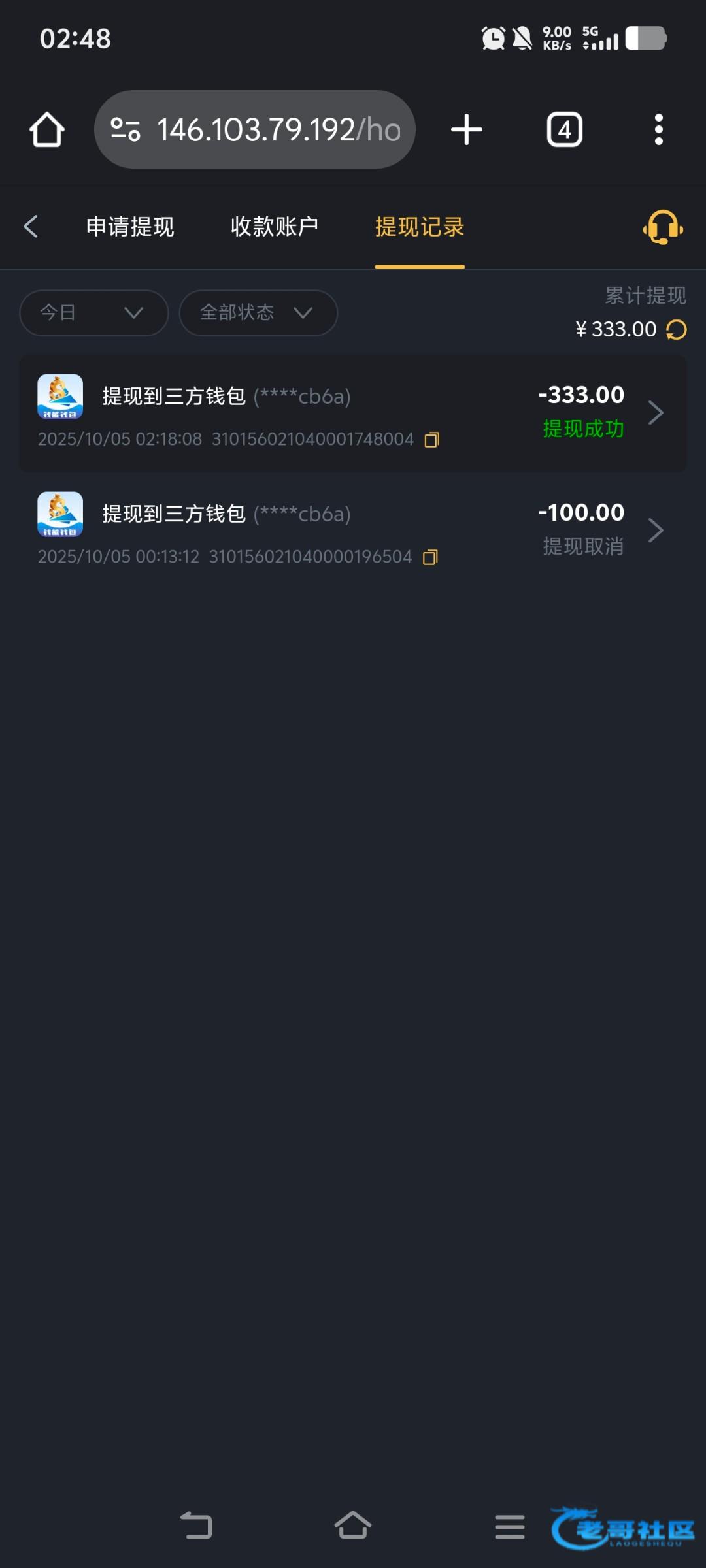Image resolution: width=706 pixels, height=1568 pixels.
Task: Switch to the 收款账户 tab
Action: point(275,227)
